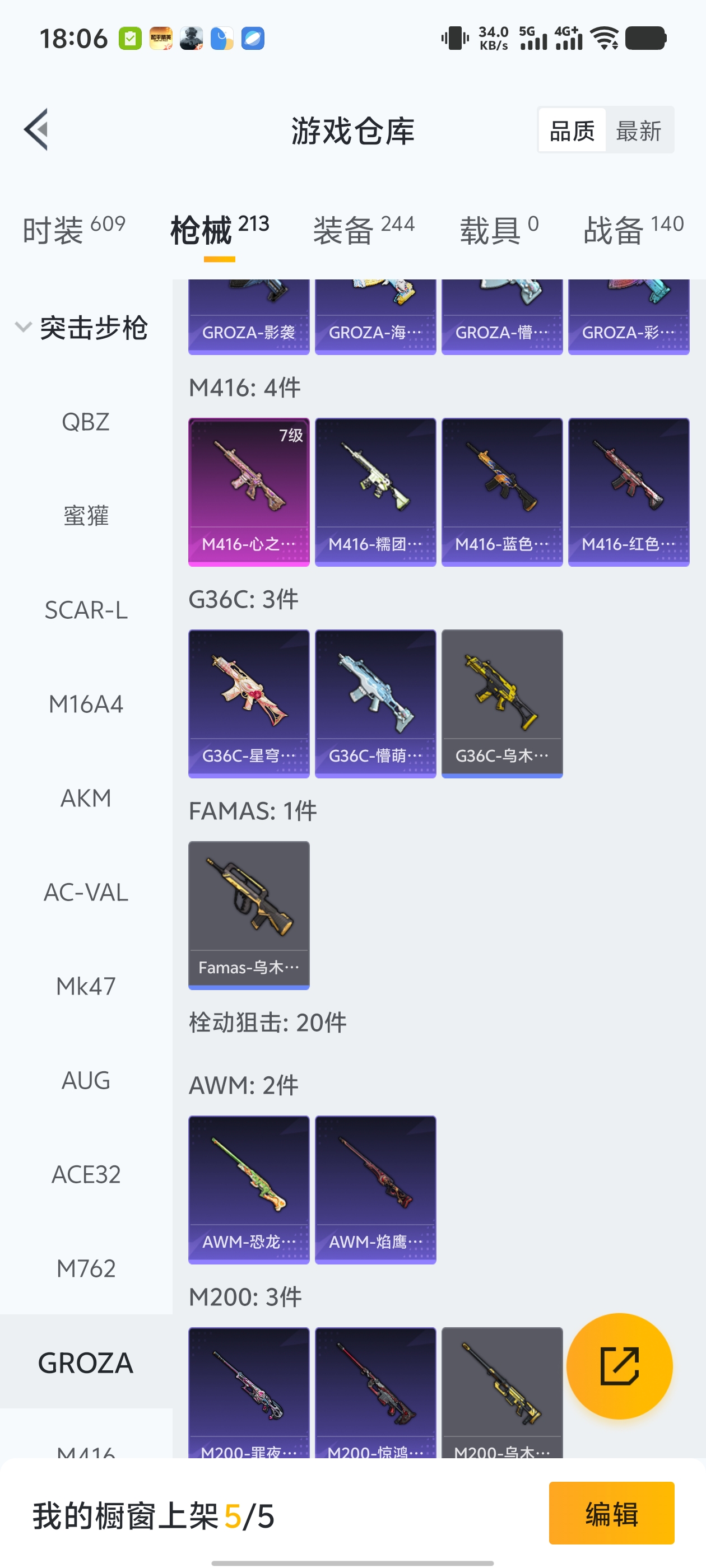Open the M416-心之 level 7 skin
This screenshot has height=1568, width=706.
tap(249, 491)
